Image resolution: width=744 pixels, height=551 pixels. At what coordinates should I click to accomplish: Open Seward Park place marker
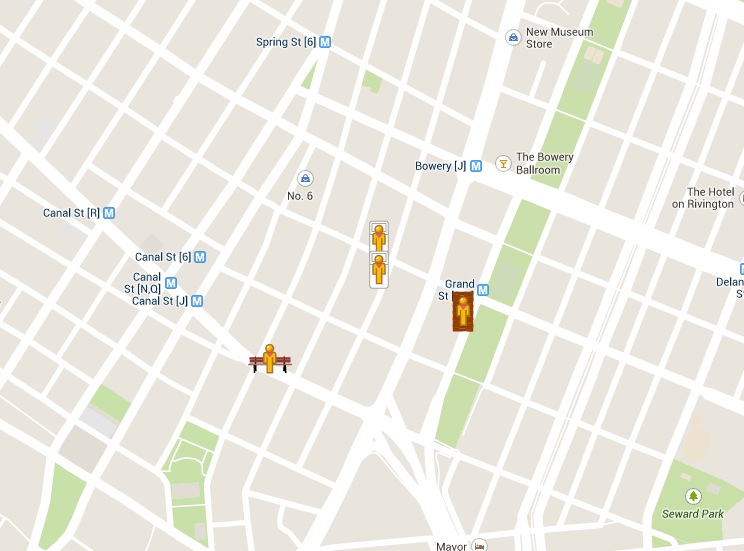(693, 496)
